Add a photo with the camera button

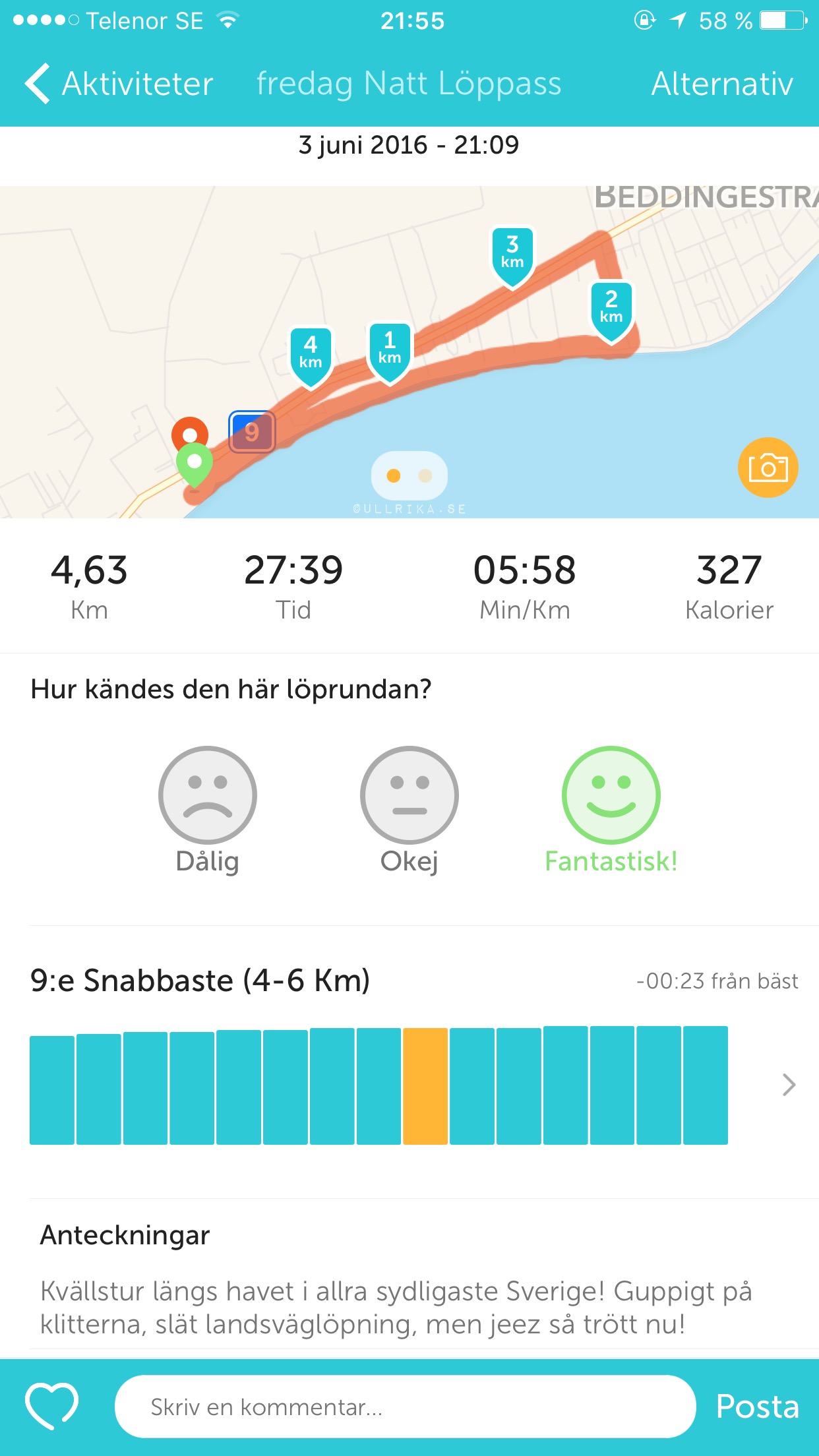point(768,468)
